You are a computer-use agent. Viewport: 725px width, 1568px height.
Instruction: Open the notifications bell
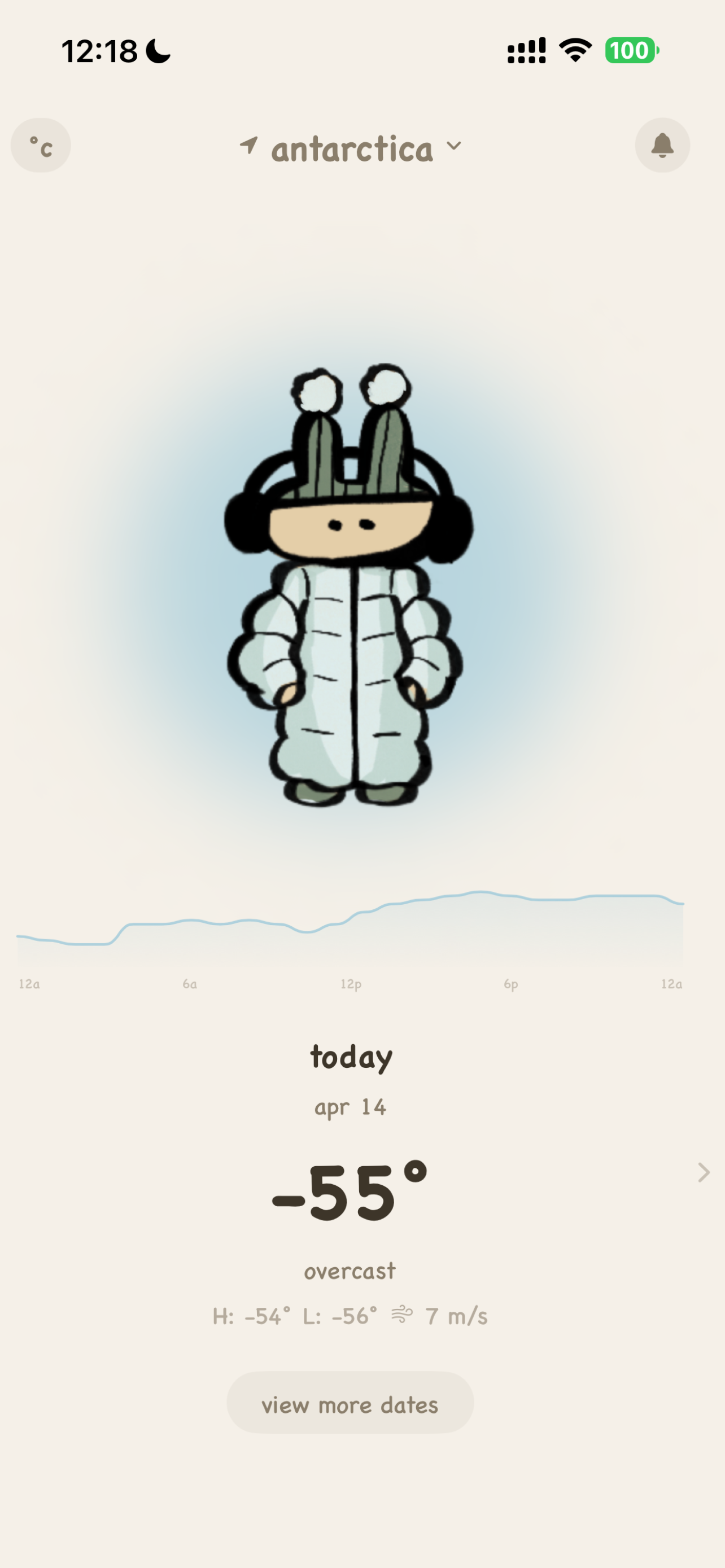coord(663,145)
